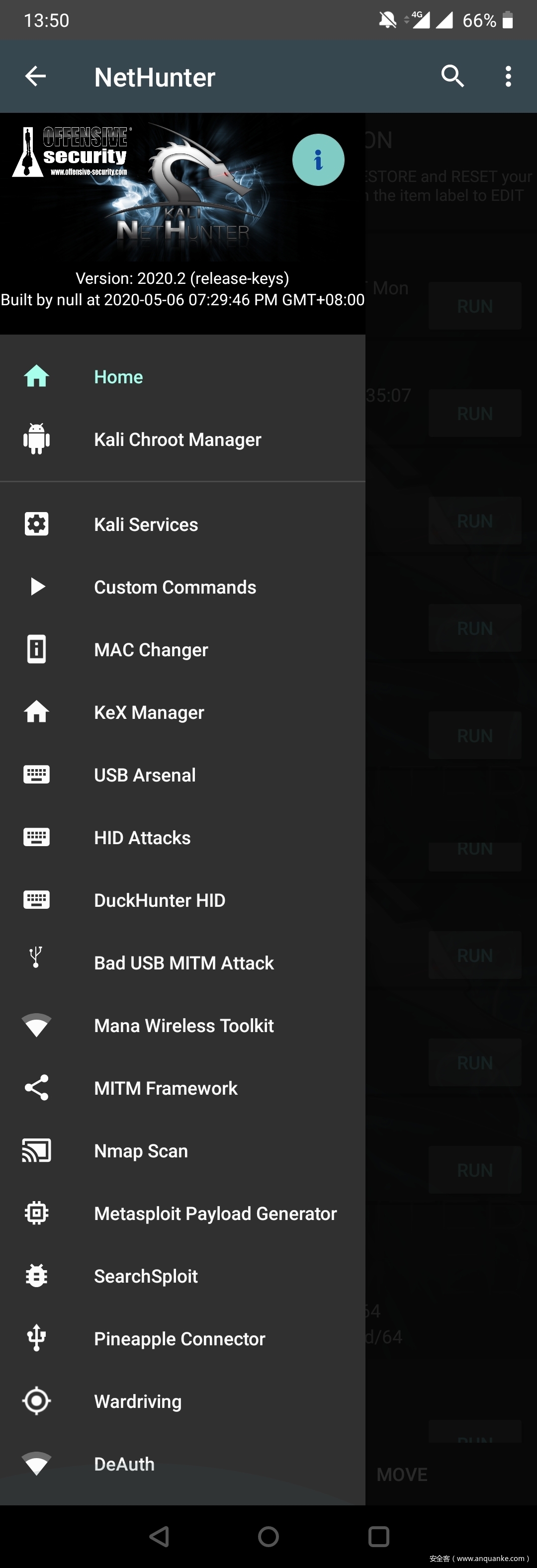Select HID Attacks
Image resolution: width=537 pixels, height=1568 pixels.
point(143,838)
